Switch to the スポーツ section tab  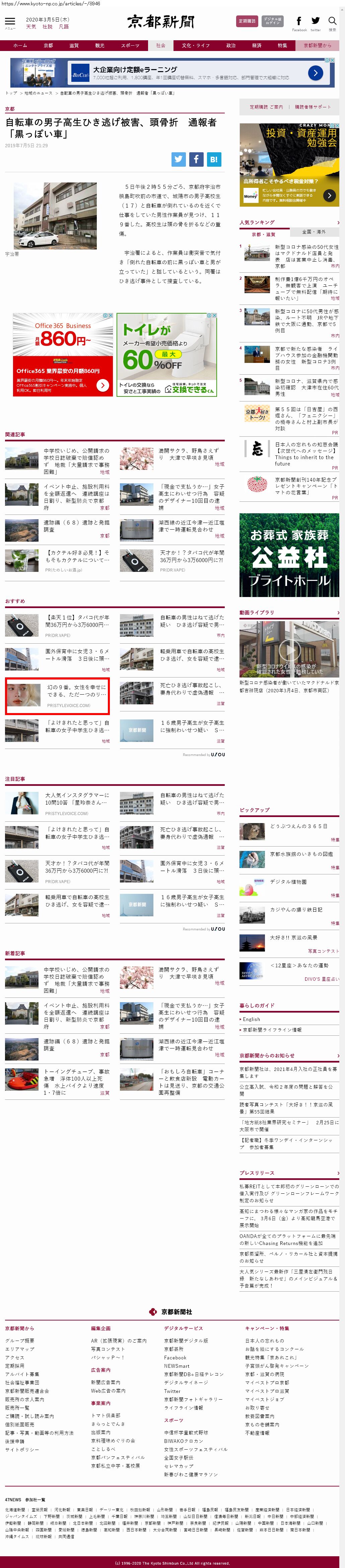pyautogui.click(x=130, y=46)
